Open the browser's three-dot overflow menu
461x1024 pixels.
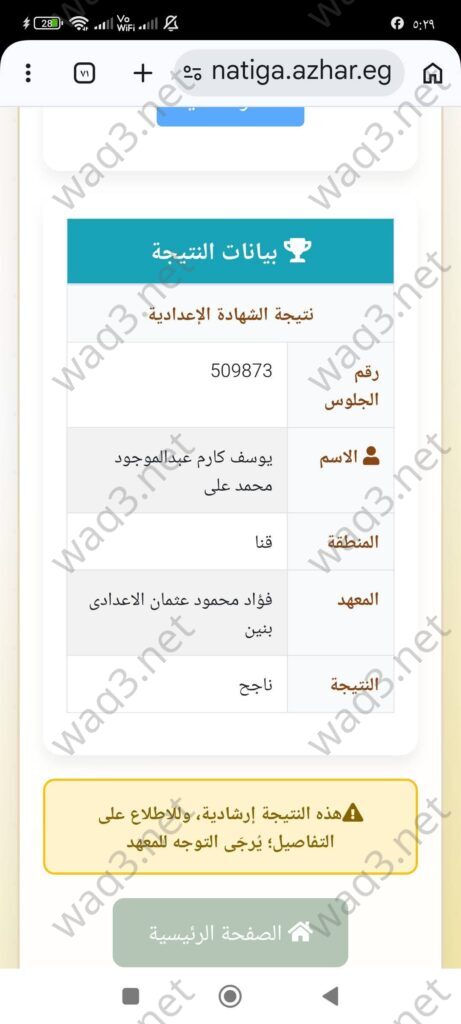pyautogui.click(x=27, y=73)
